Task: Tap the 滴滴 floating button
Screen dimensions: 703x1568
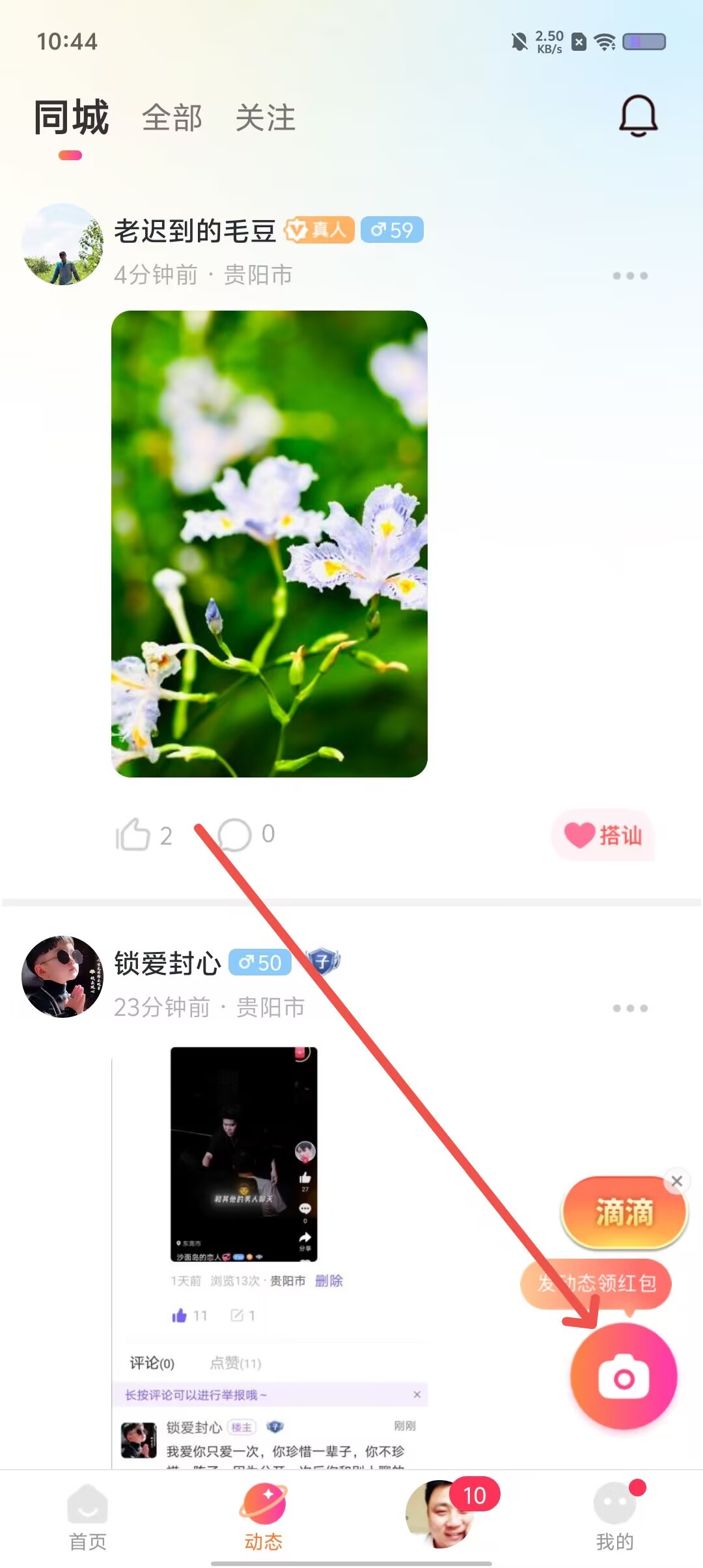Action: coord(624,1212)
